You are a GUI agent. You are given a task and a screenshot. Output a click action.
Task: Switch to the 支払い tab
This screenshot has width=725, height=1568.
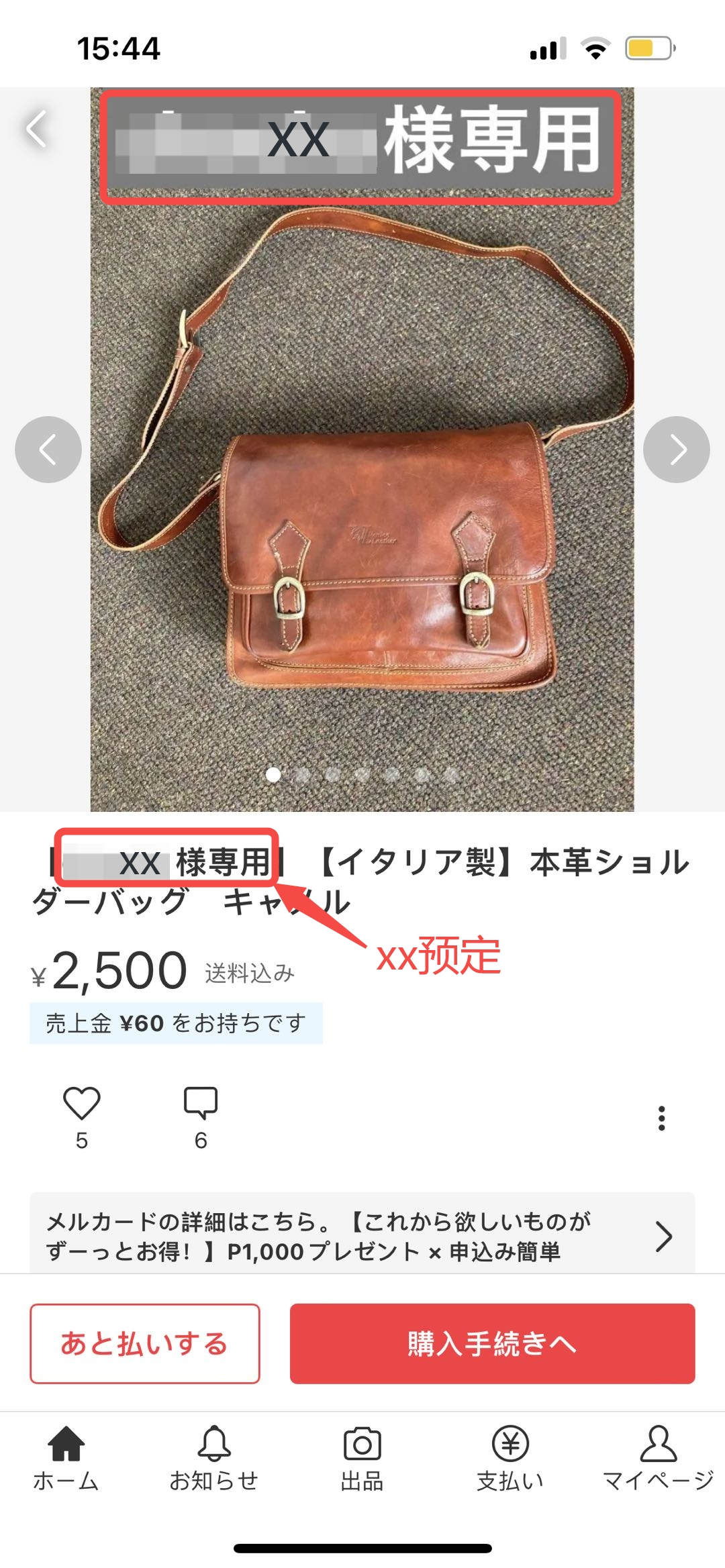tap(510, 1459)
